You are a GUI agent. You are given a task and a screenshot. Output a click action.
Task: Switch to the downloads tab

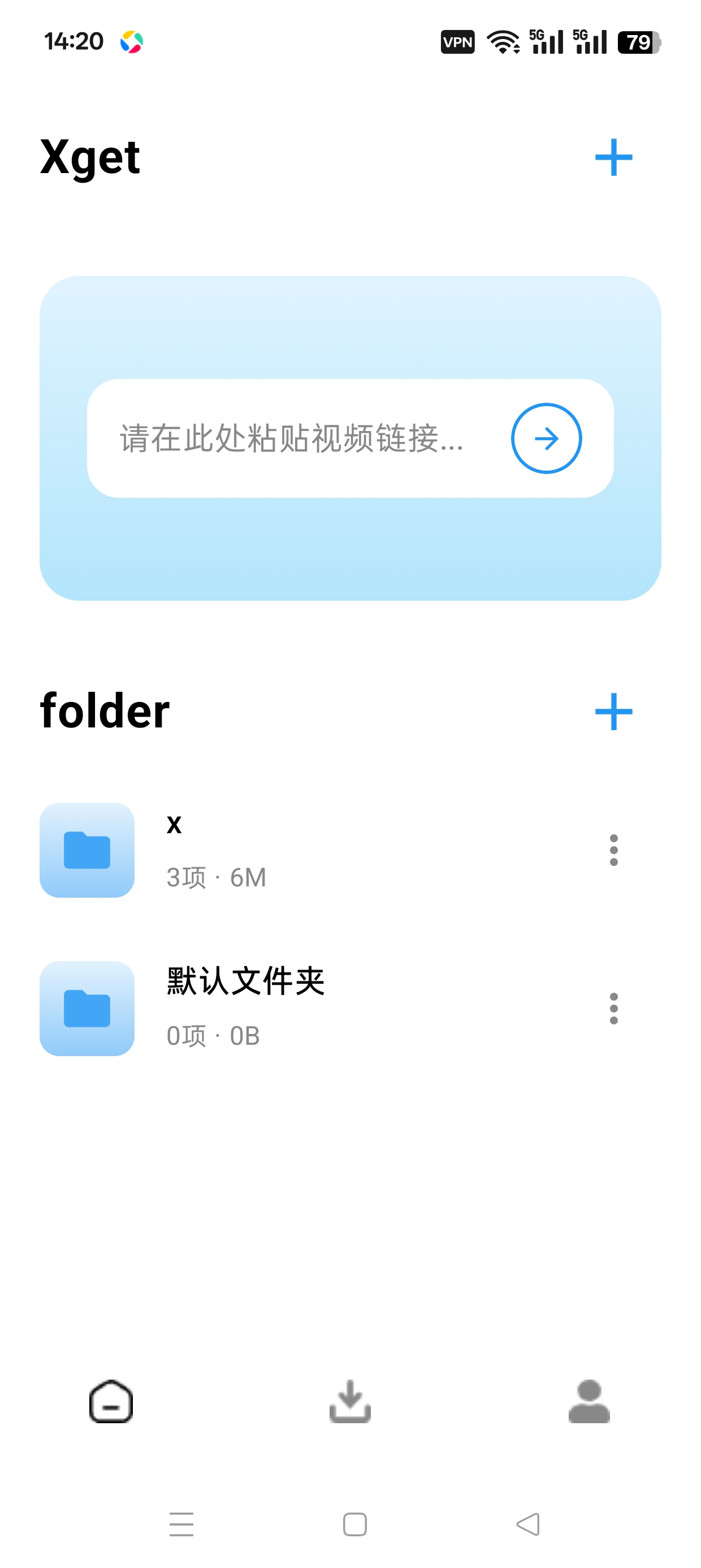[x=350, y=1401]
